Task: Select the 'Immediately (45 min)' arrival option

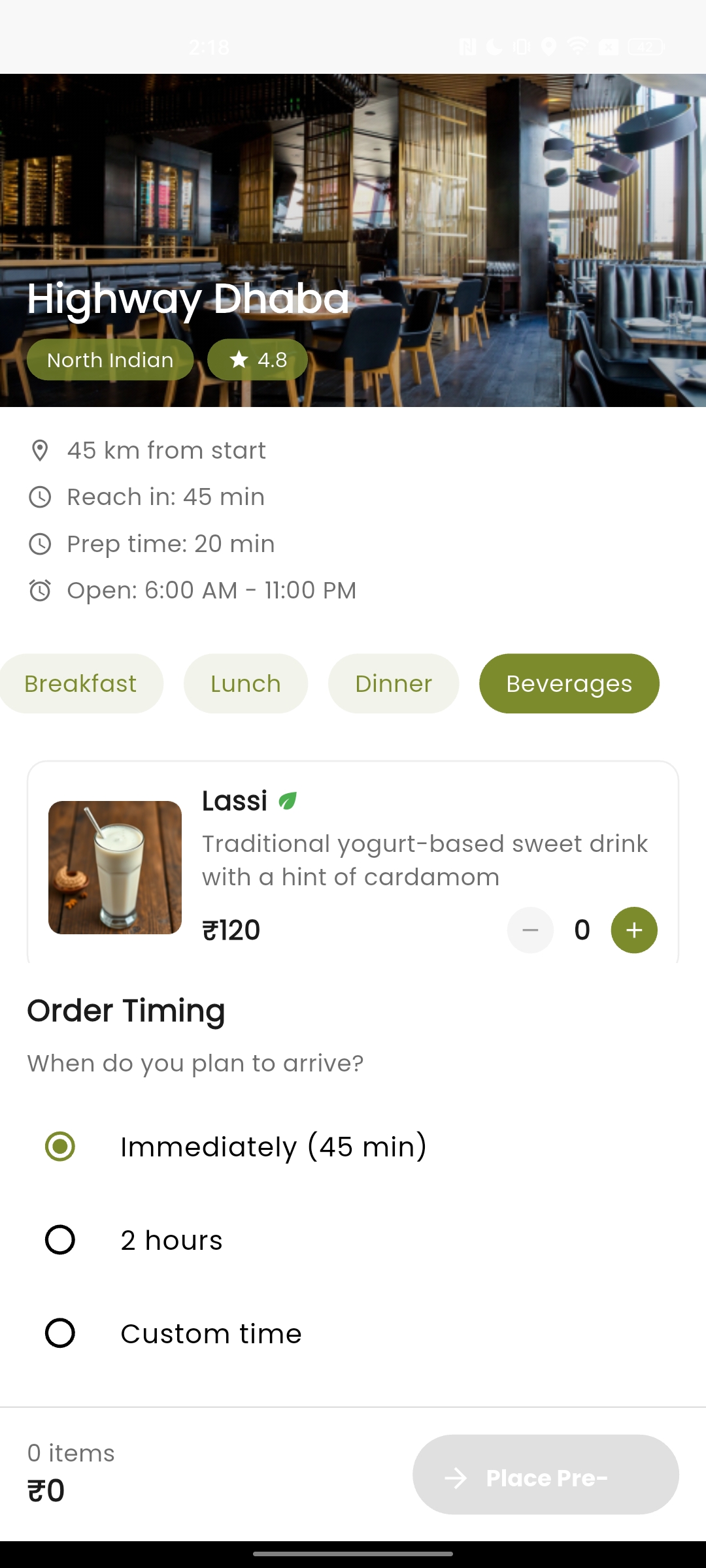Action: (x=59, y=1145)
